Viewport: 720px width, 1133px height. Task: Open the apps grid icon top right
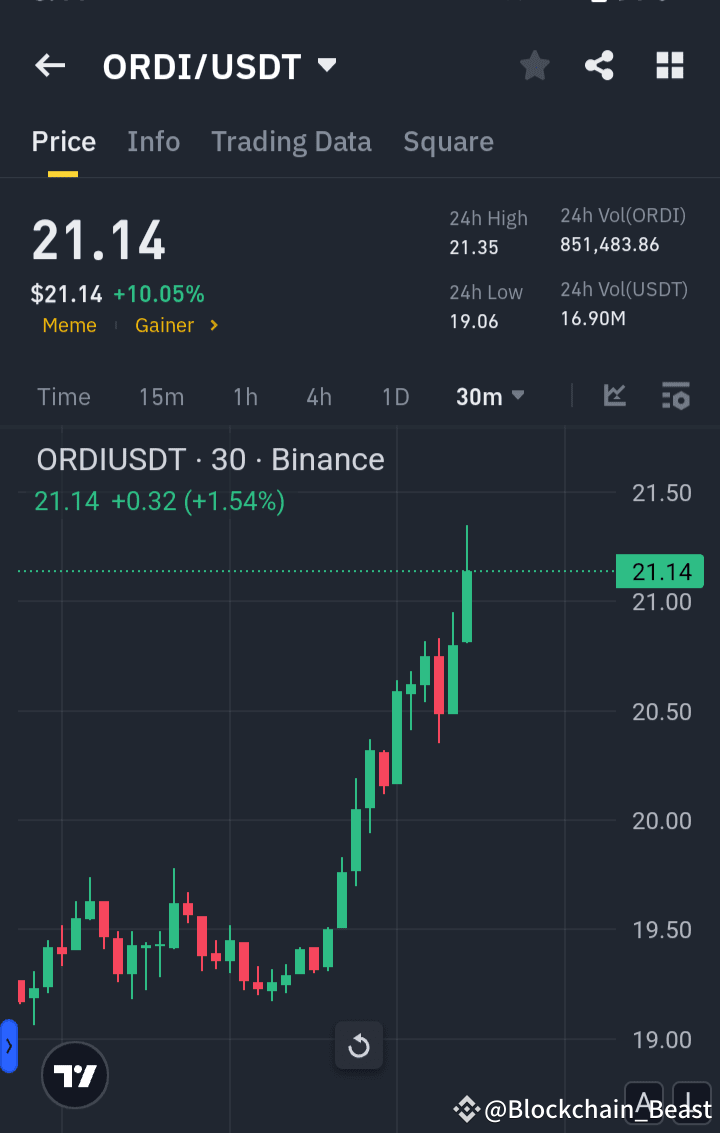tap(669, 66)
